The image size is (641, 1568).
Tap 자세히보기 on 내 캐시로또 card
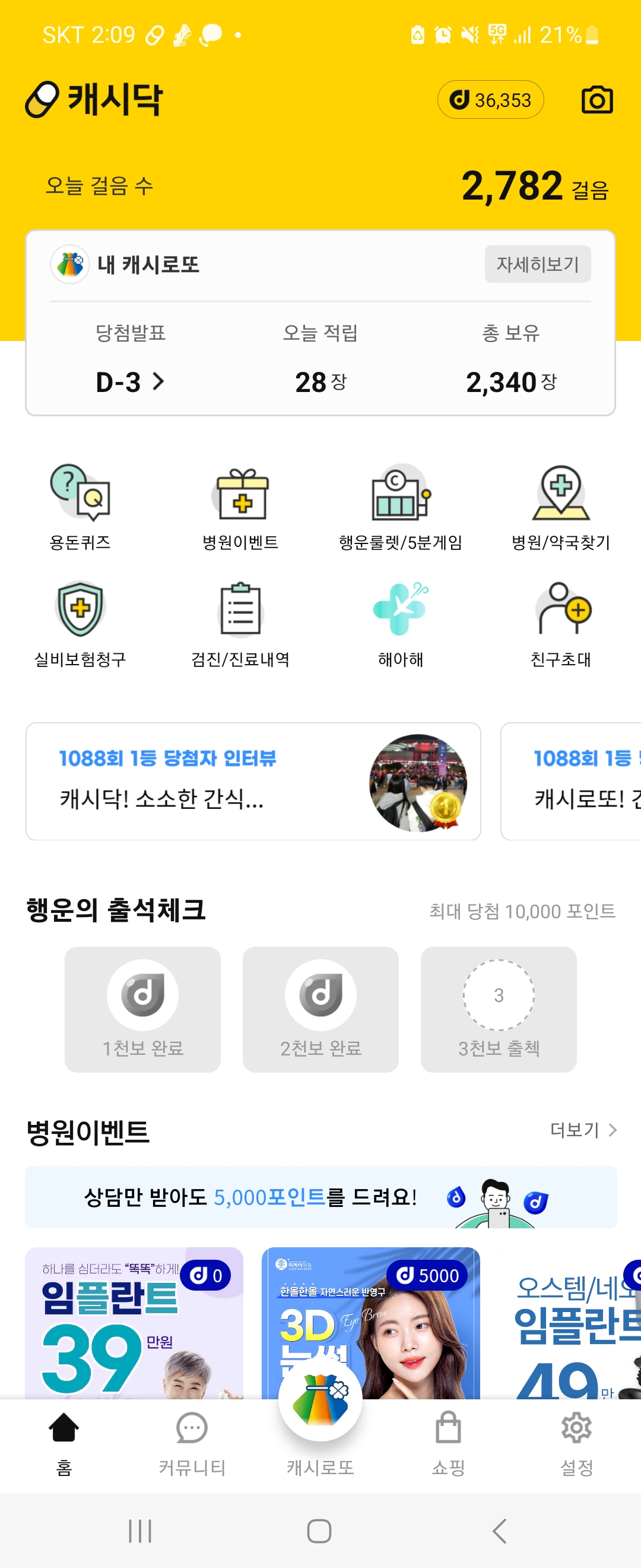click(x=537, y=264)
